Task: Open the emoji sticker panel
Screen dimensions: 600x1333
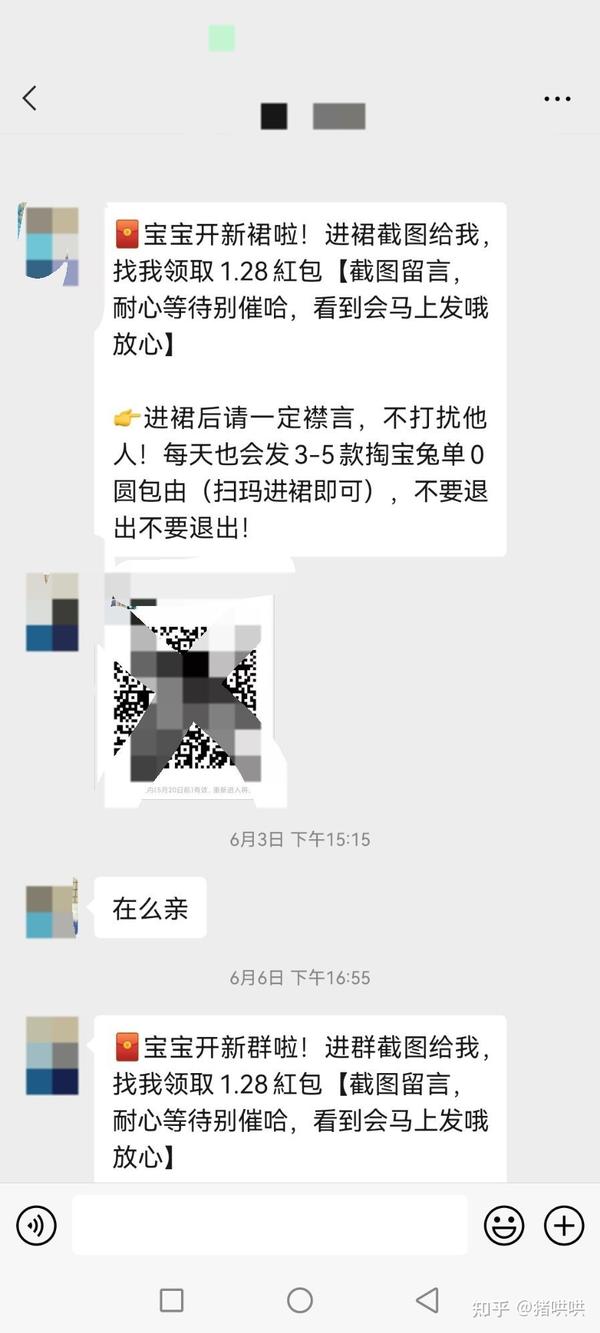Action: pyautogui.click(x=504, y=1224)
